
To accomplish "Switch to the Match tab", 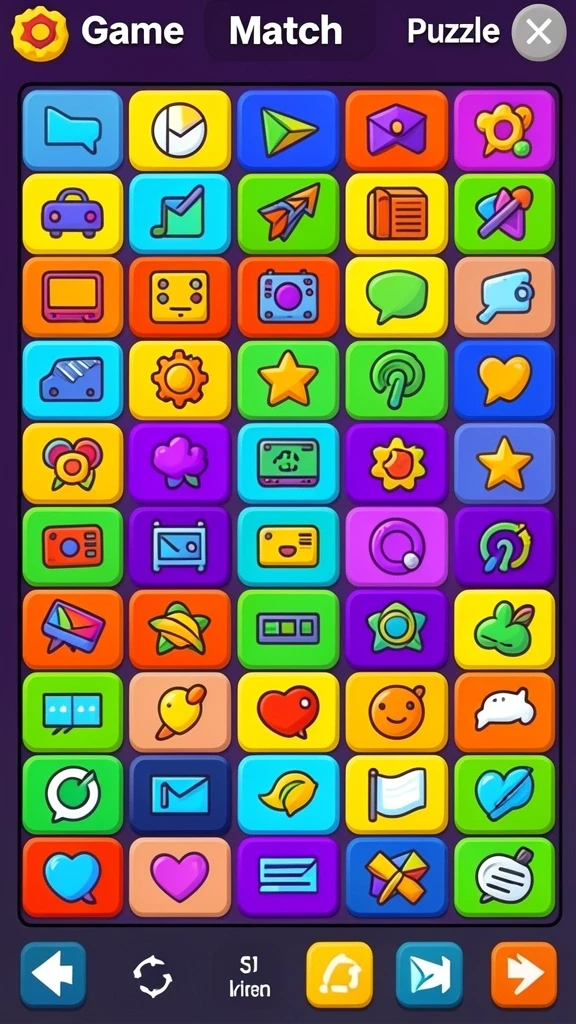I will (286, 31).
